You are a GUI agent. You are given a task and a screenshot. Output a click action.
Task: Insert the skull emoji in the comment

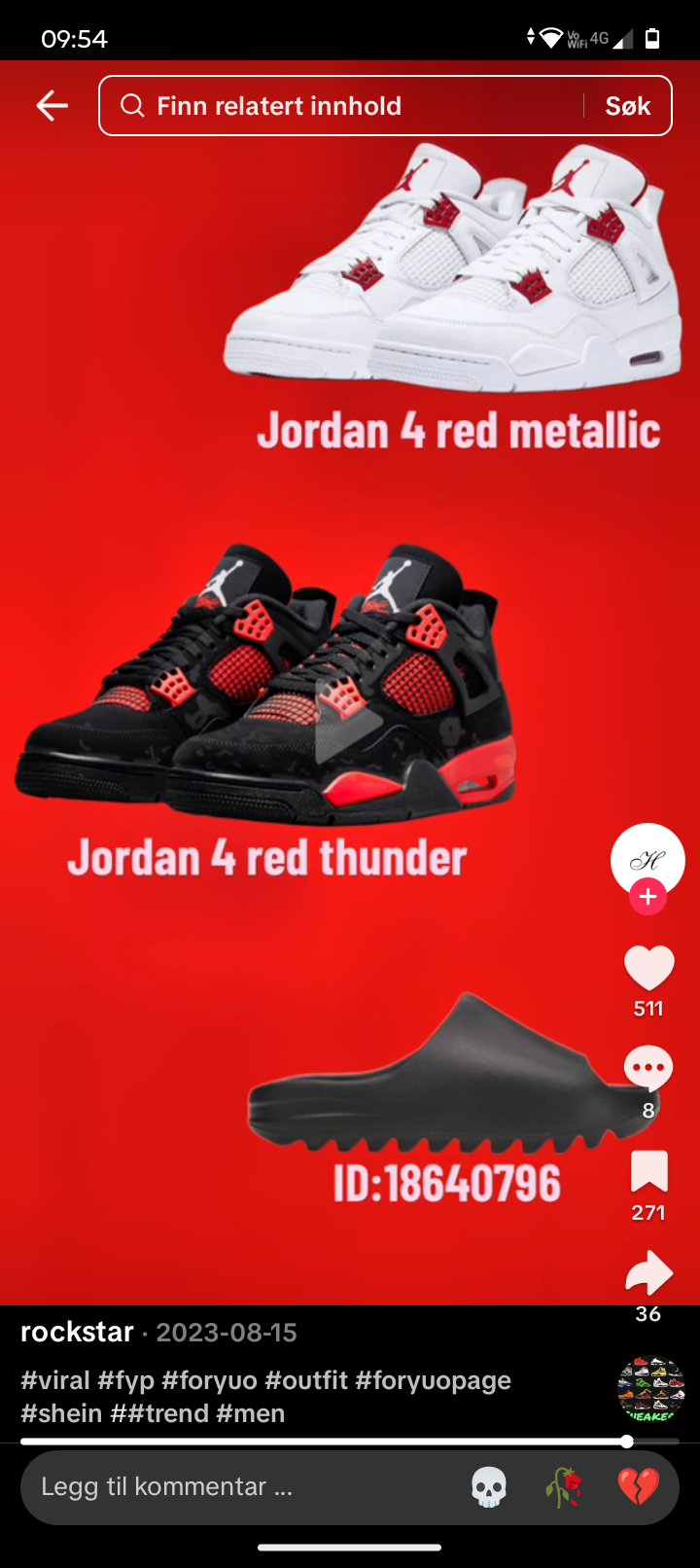coord(489,1486)
